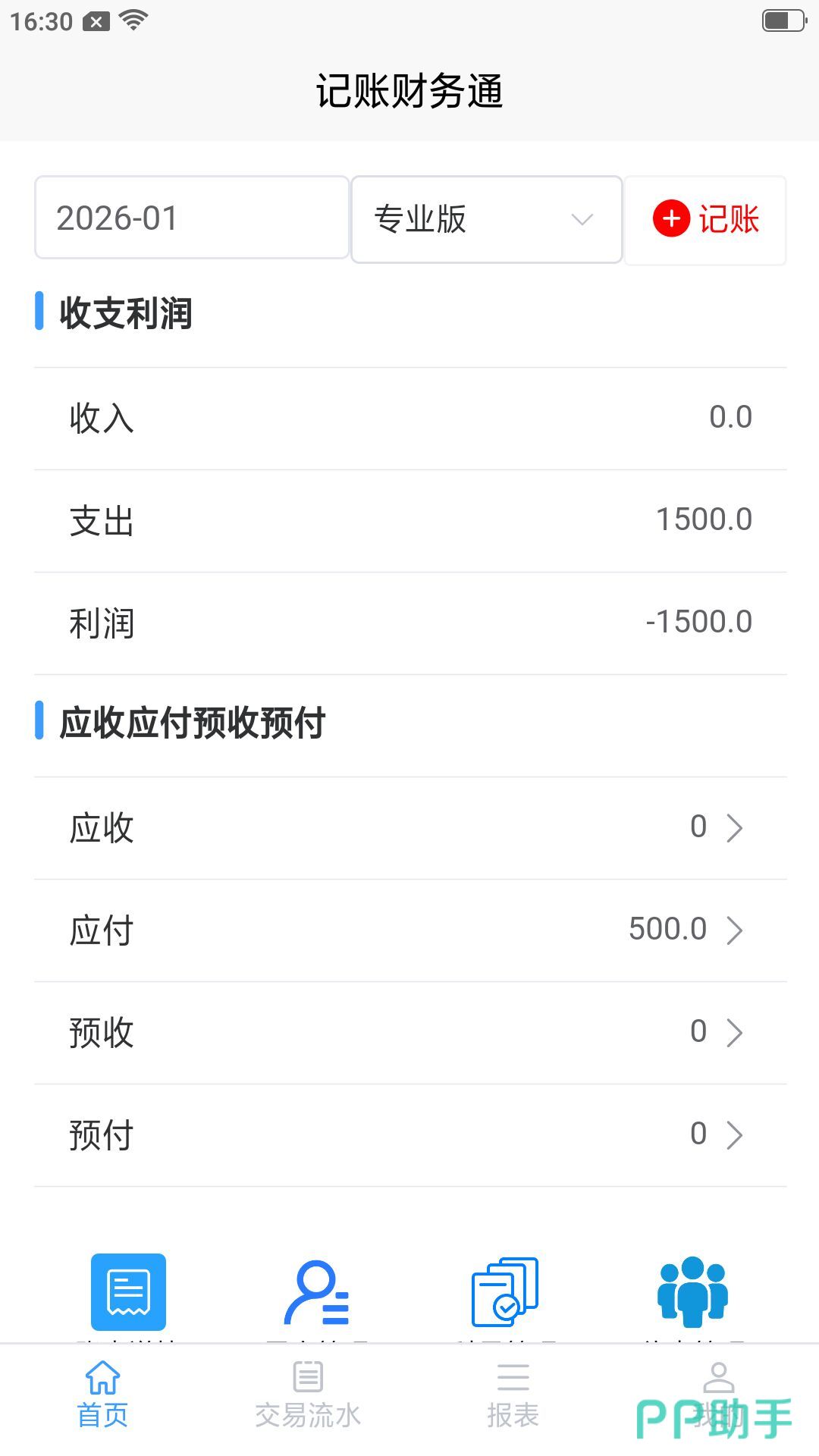Switch to the 交易流水 tab
819x1456 pixels.
[x=307, y=1395]
